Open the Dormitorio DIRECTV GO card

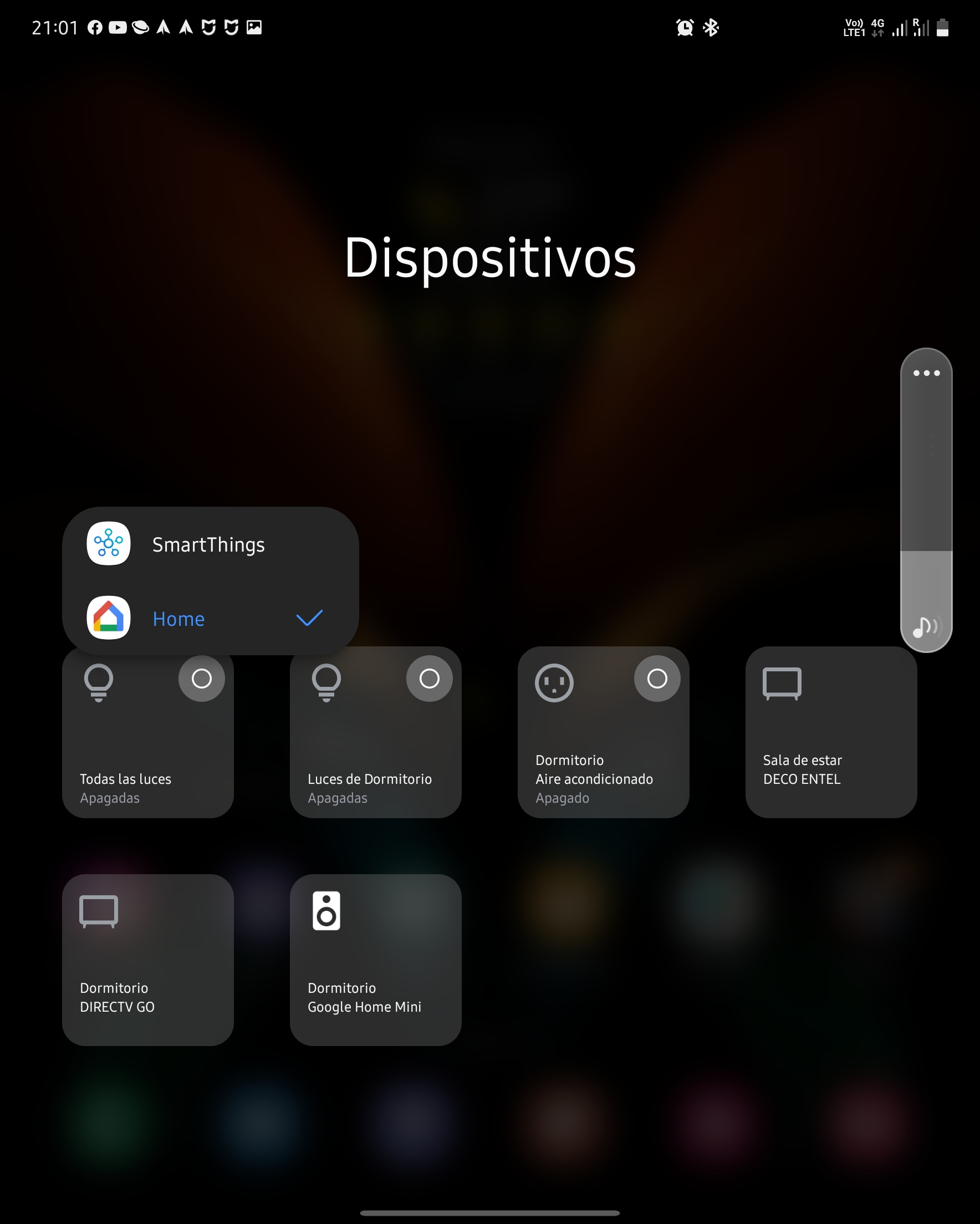coord(147,960)
